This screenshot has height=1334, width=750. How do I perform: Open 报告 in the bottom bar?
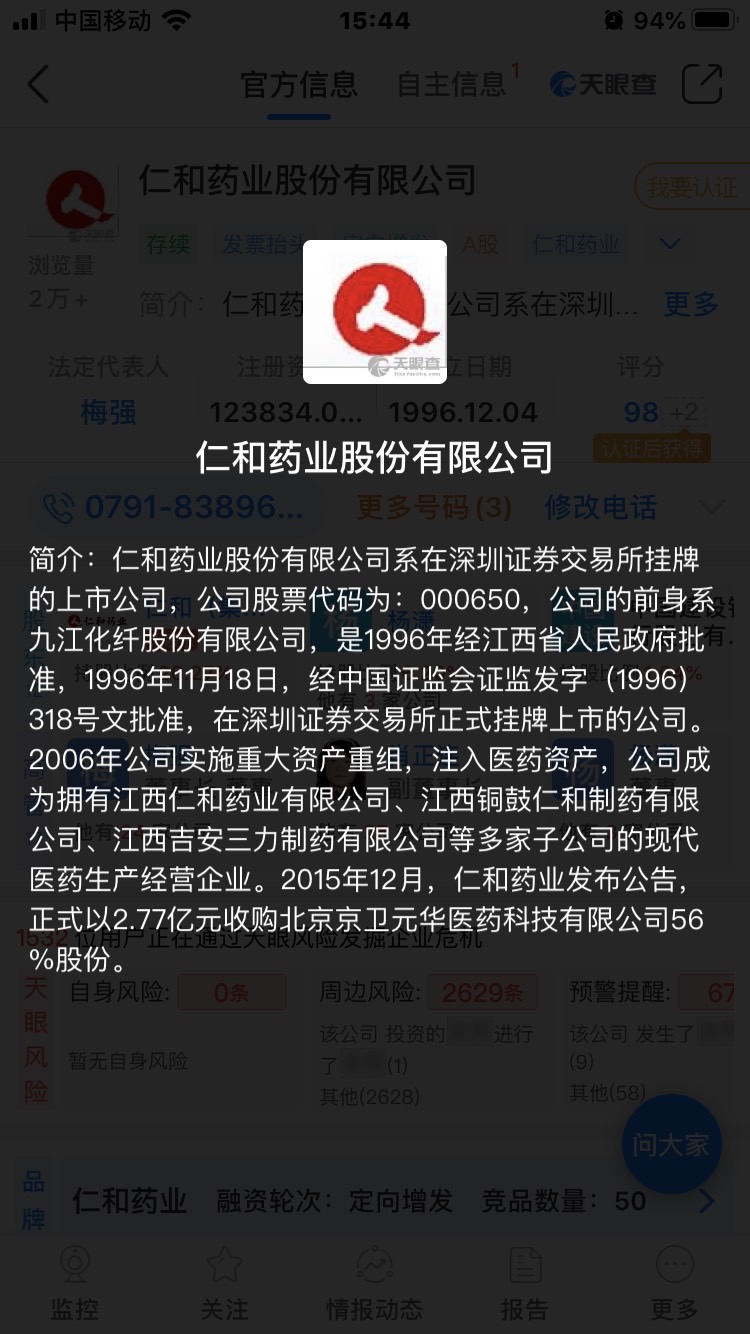point(524,1283)
